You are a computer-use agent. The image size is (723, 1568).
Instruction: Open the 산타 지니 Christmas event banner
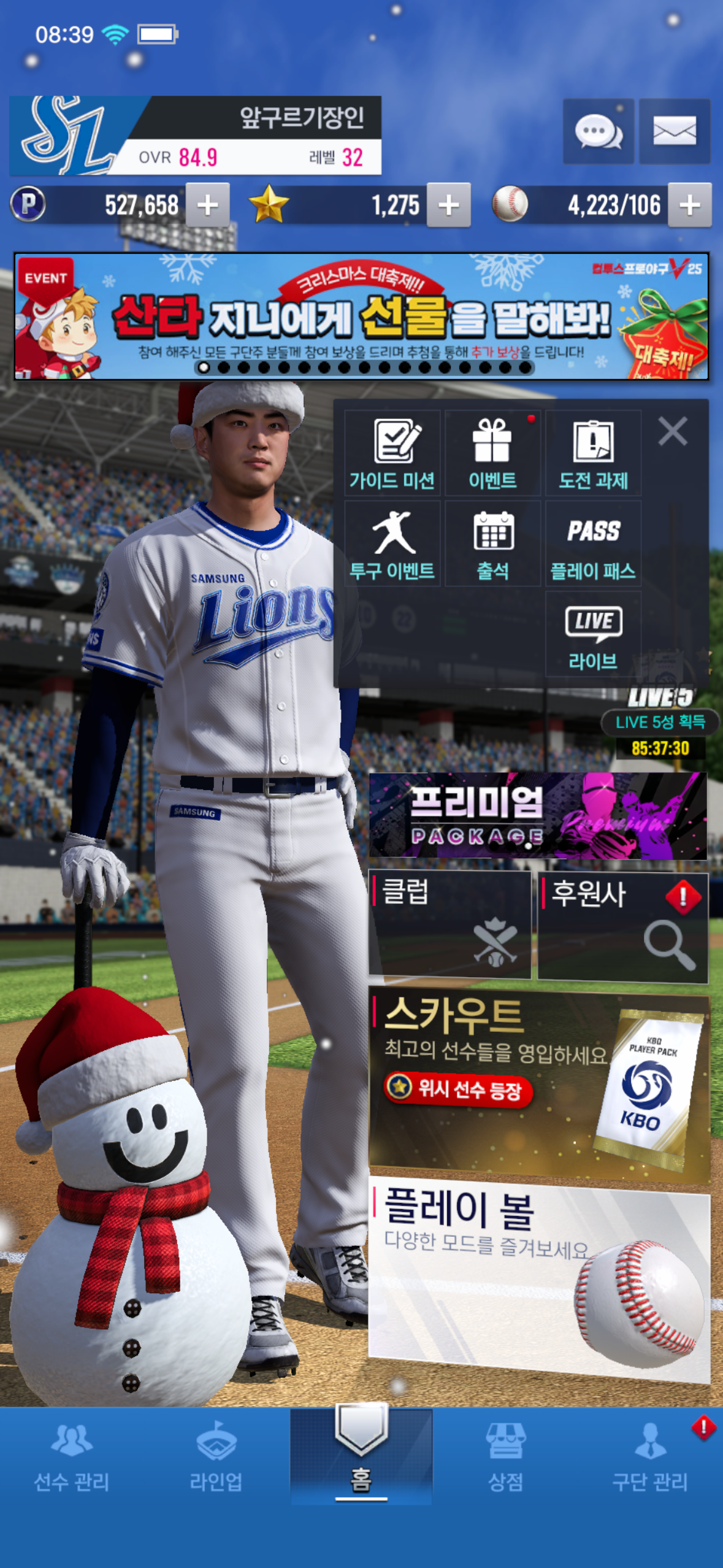(x=361, y=316)
